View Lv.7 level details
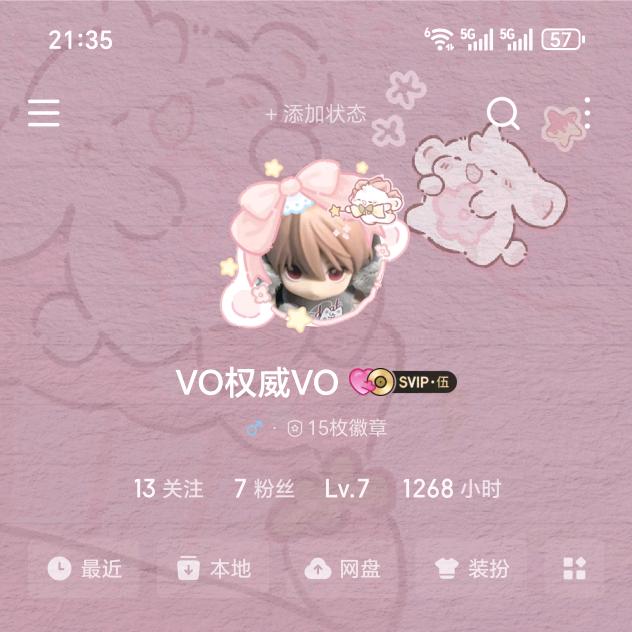Viewport: 632px width, 632px height. click(347, 489)
